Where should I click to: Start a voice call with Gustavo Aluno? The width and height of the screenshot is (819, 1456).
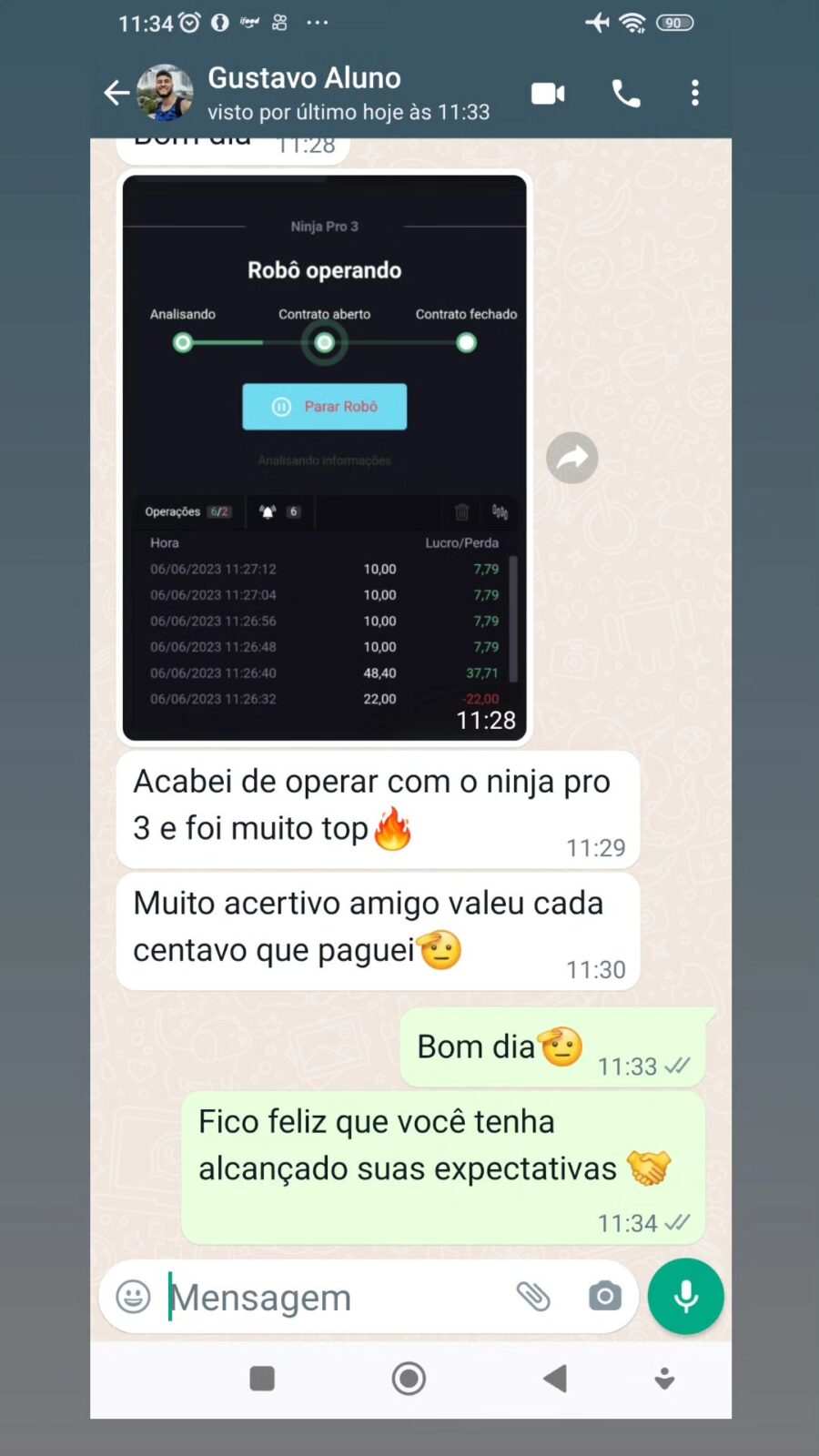[x=626, y=93]
